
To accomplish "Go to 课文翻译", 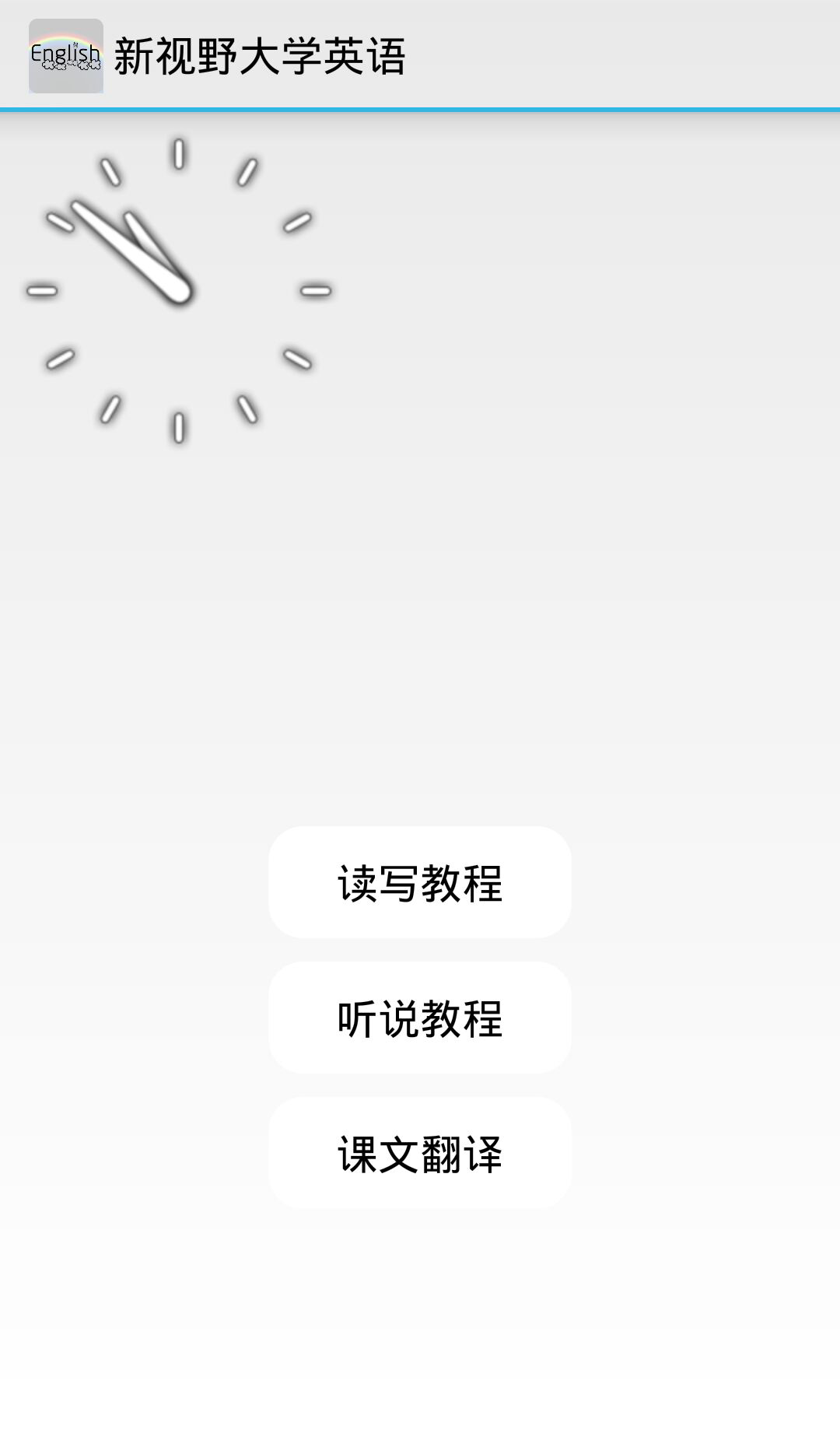I will pos(420,1153).
